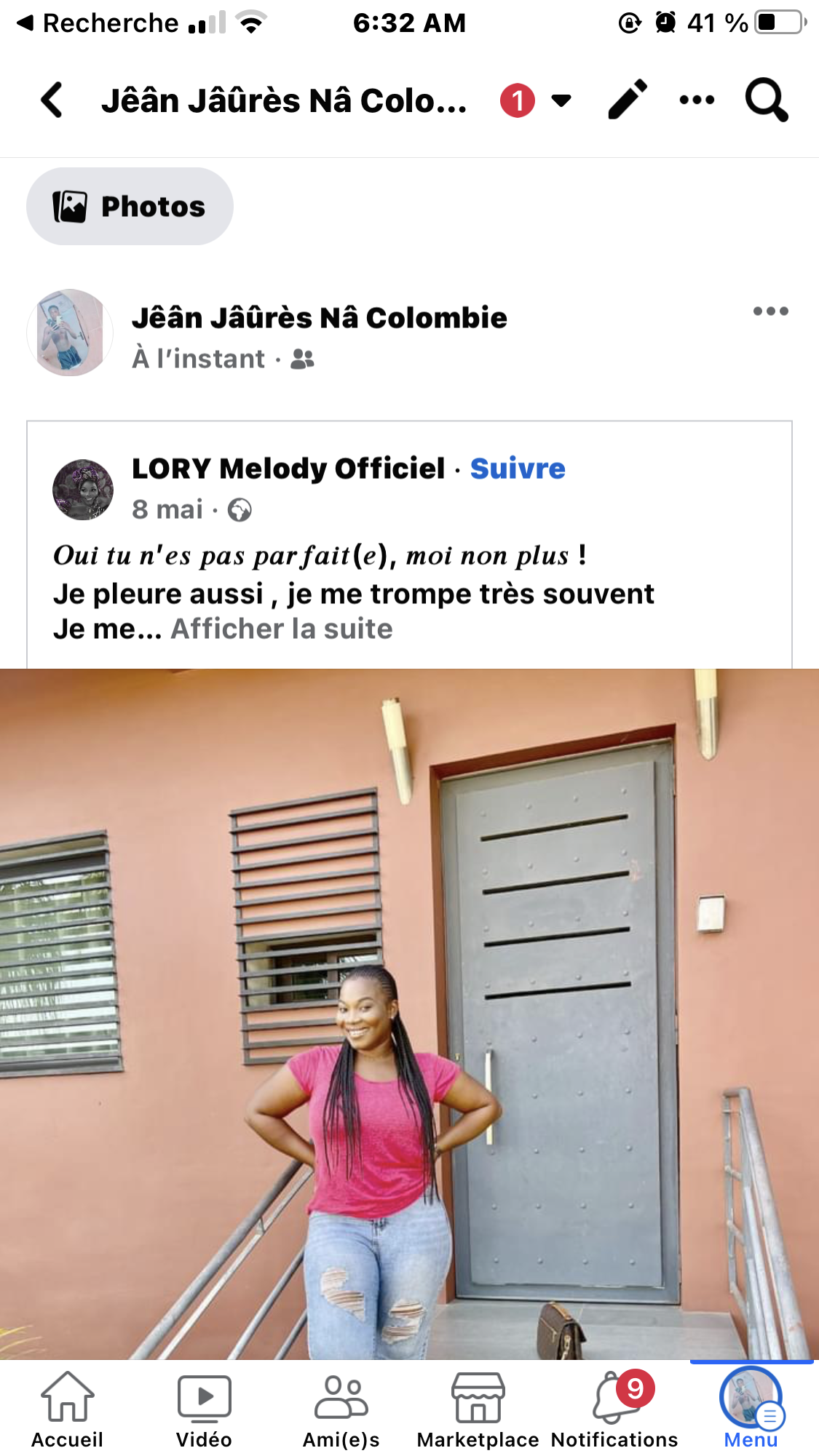Open the shared photo in the post
Viewport: 819px width, 1456px height.
click(x=409, y=1011)
